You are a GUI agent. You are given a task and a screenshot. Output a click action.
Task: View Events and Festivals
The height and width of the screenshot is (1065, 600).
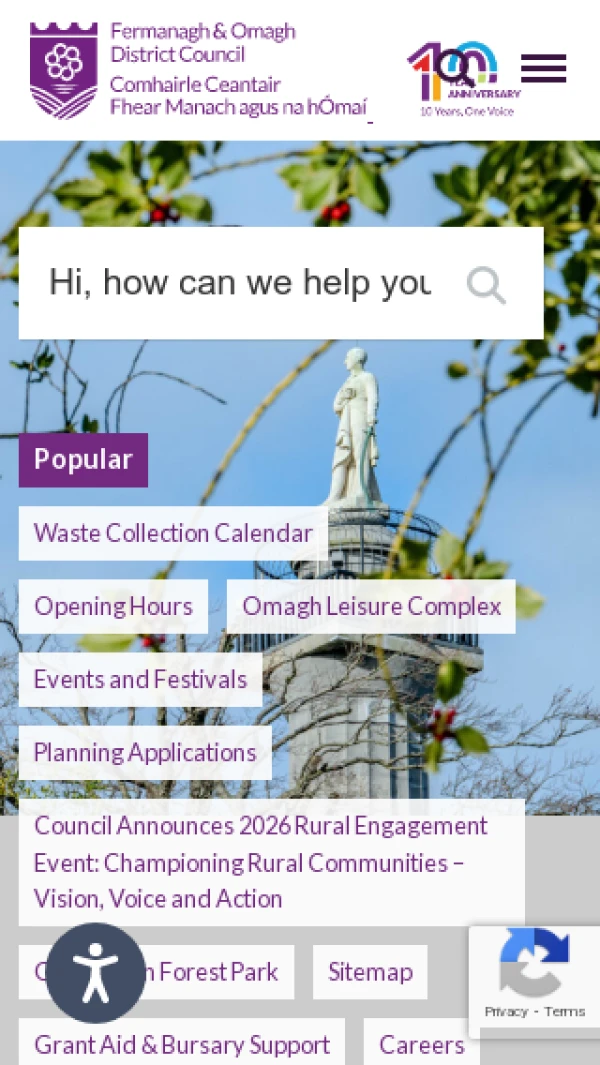click(140, 680)
